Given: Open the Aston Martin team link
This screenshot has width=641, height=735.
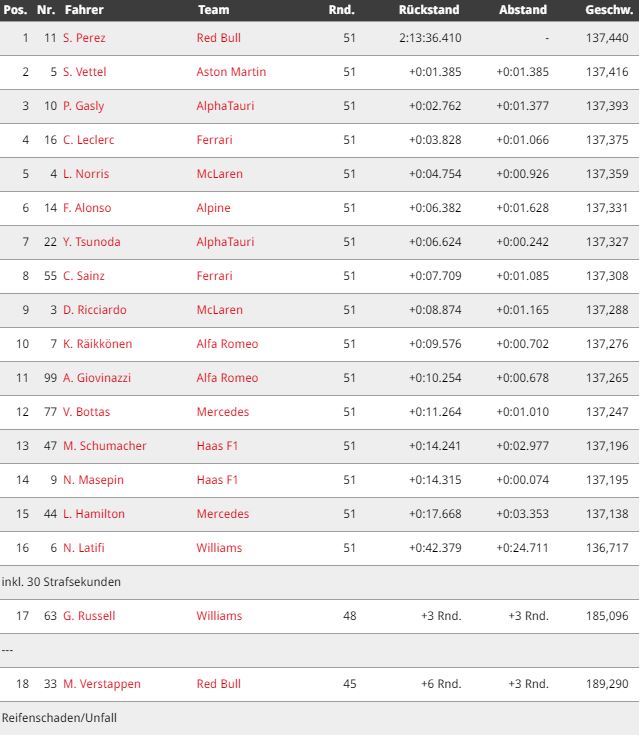Looking at the screenshot, I should (x=231, y=72).
